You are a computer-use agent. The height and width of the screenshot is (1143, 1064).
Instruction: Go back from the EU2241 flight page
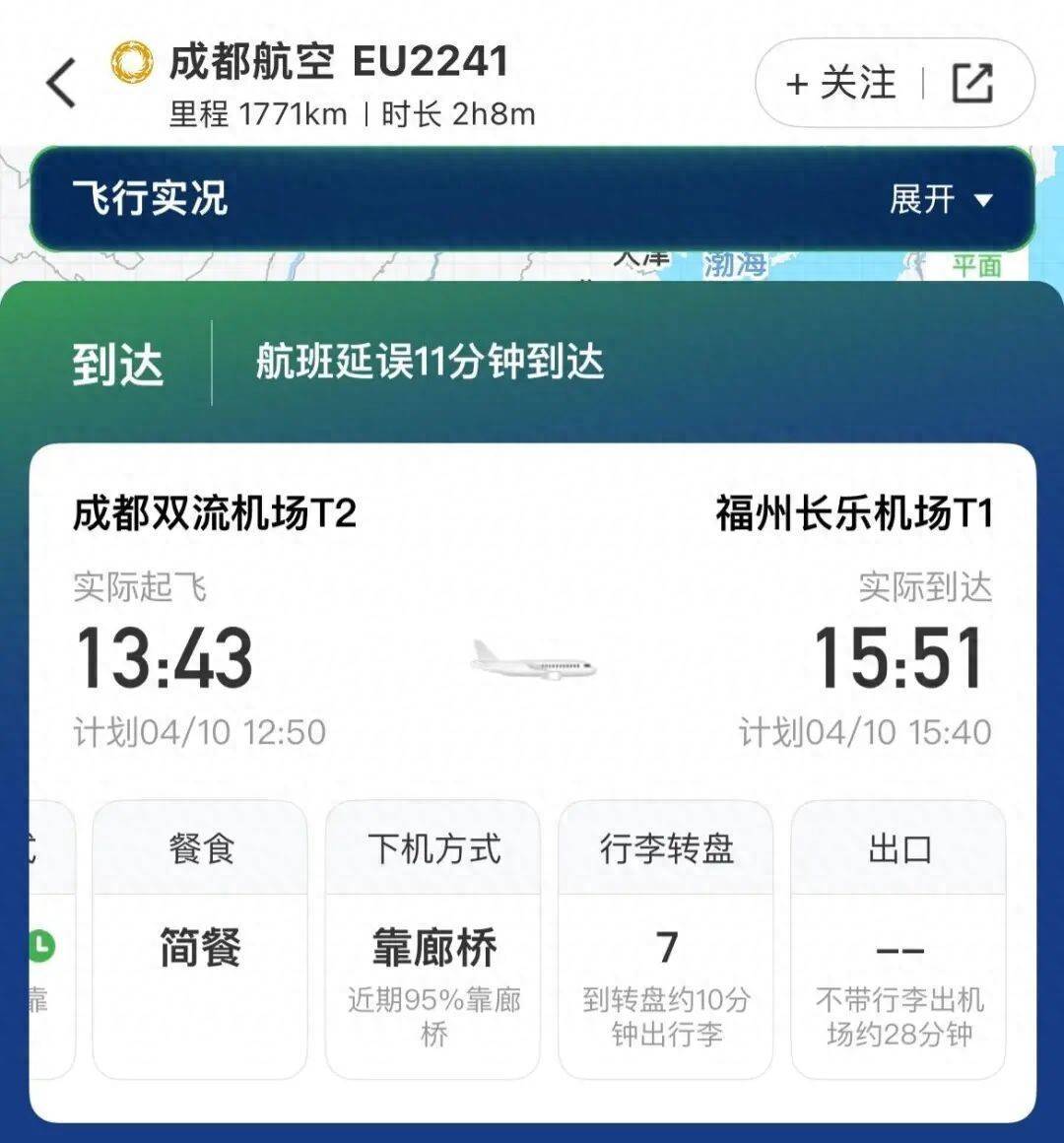tap(61, 83)
